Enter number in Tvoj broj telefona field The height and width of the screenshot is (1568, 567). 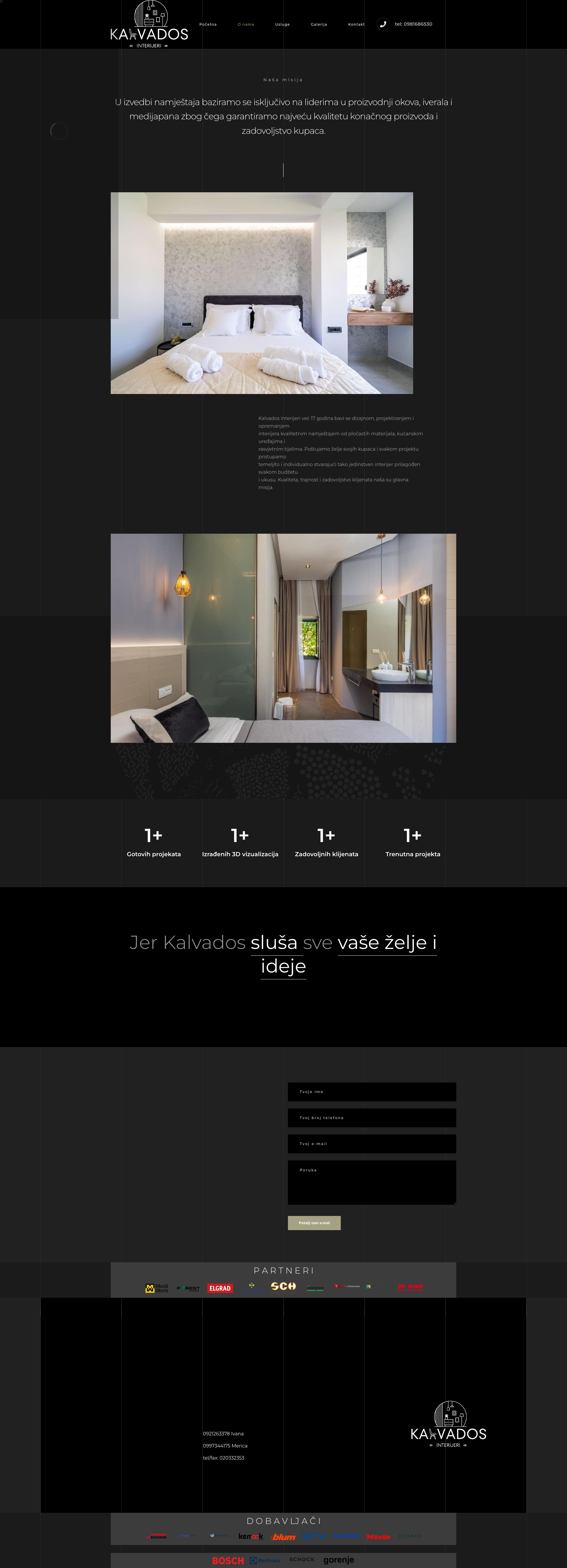point(372,1118)
